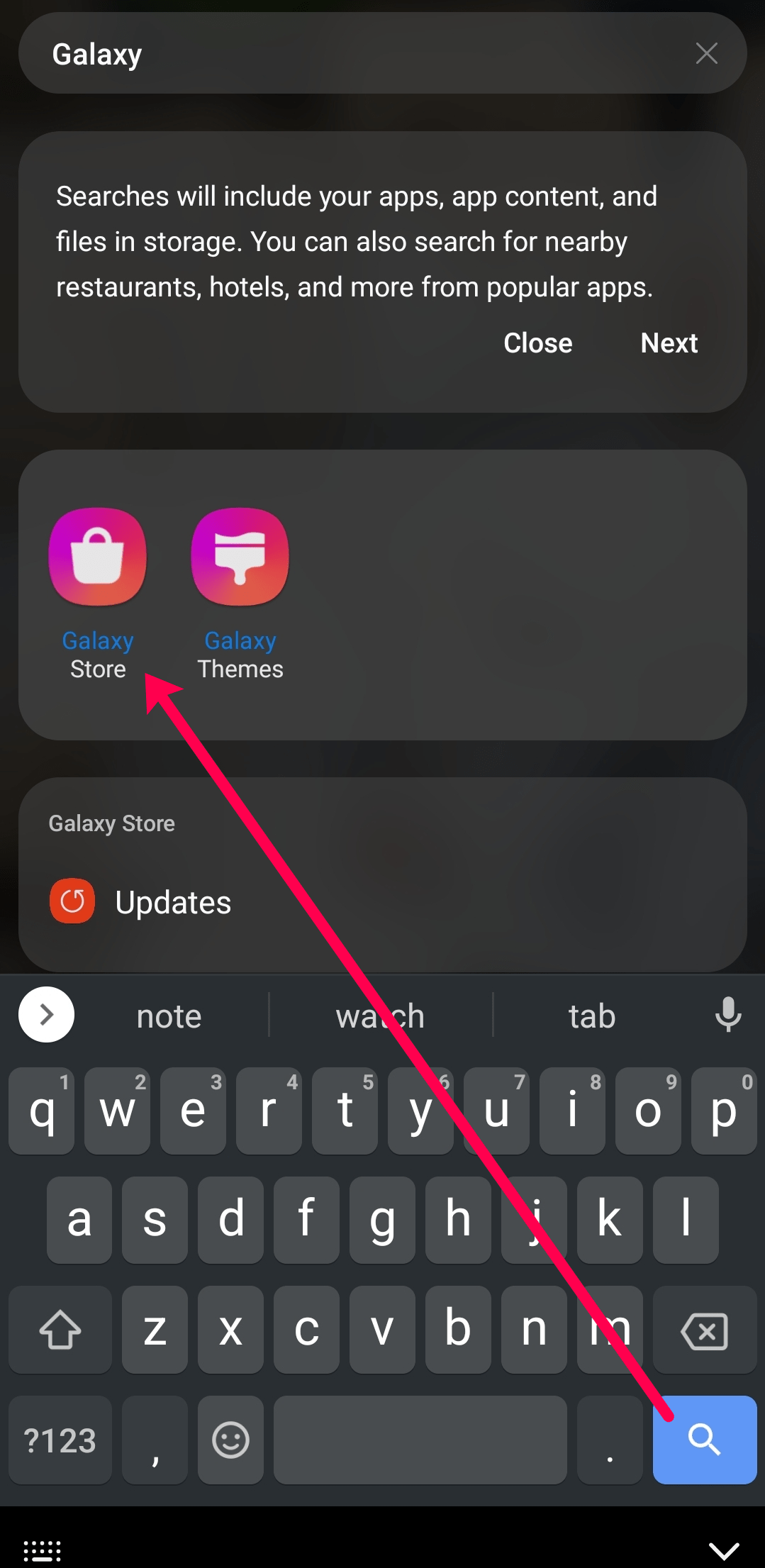Hit the blue search key on keyboard
Screen dimensions: 765x1568
[x=704, y=1440]
